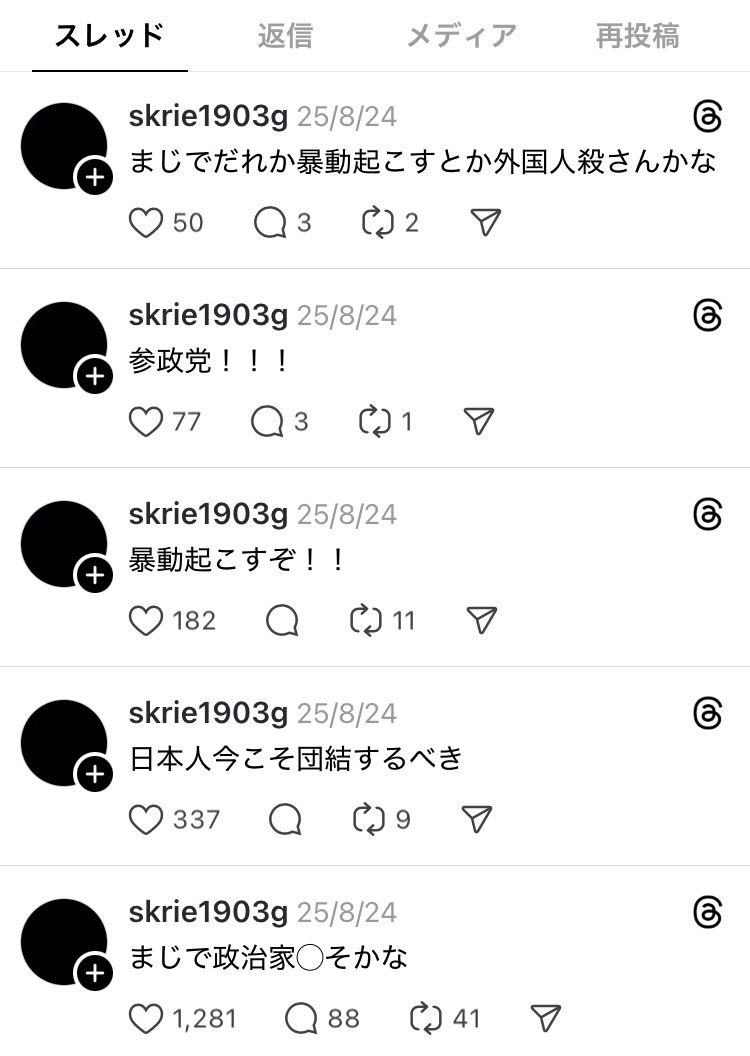Switch to the 返信 tab
This screenshot has width=750, height=1056.
pyautogui.click(x=285, y=36)
